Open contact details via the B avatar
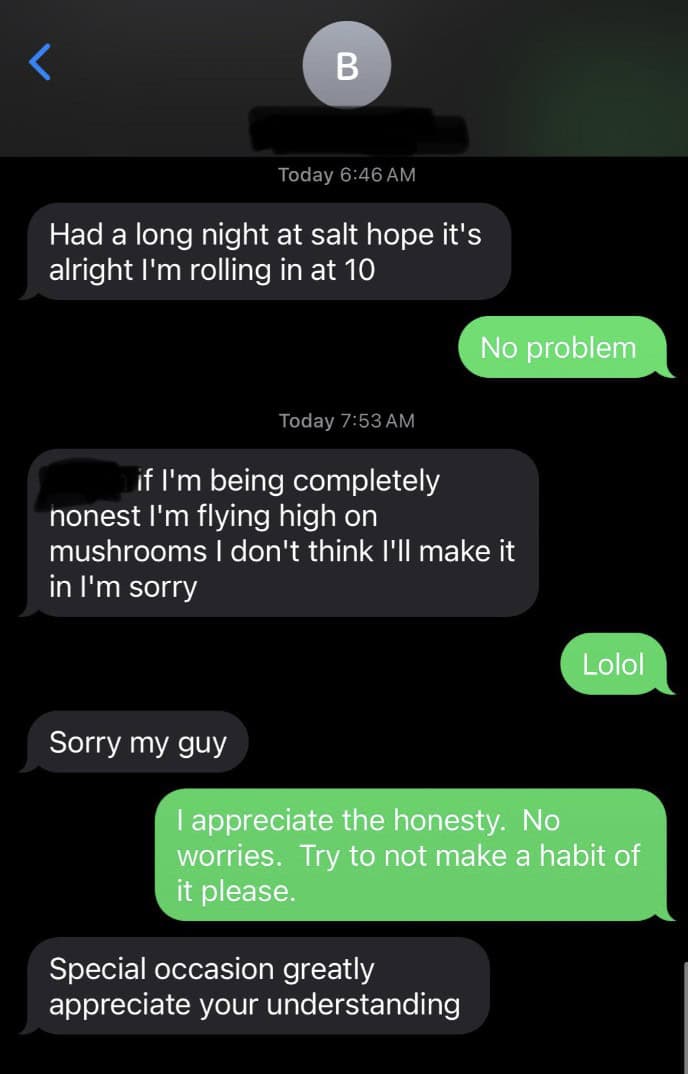 click(346, 66)
